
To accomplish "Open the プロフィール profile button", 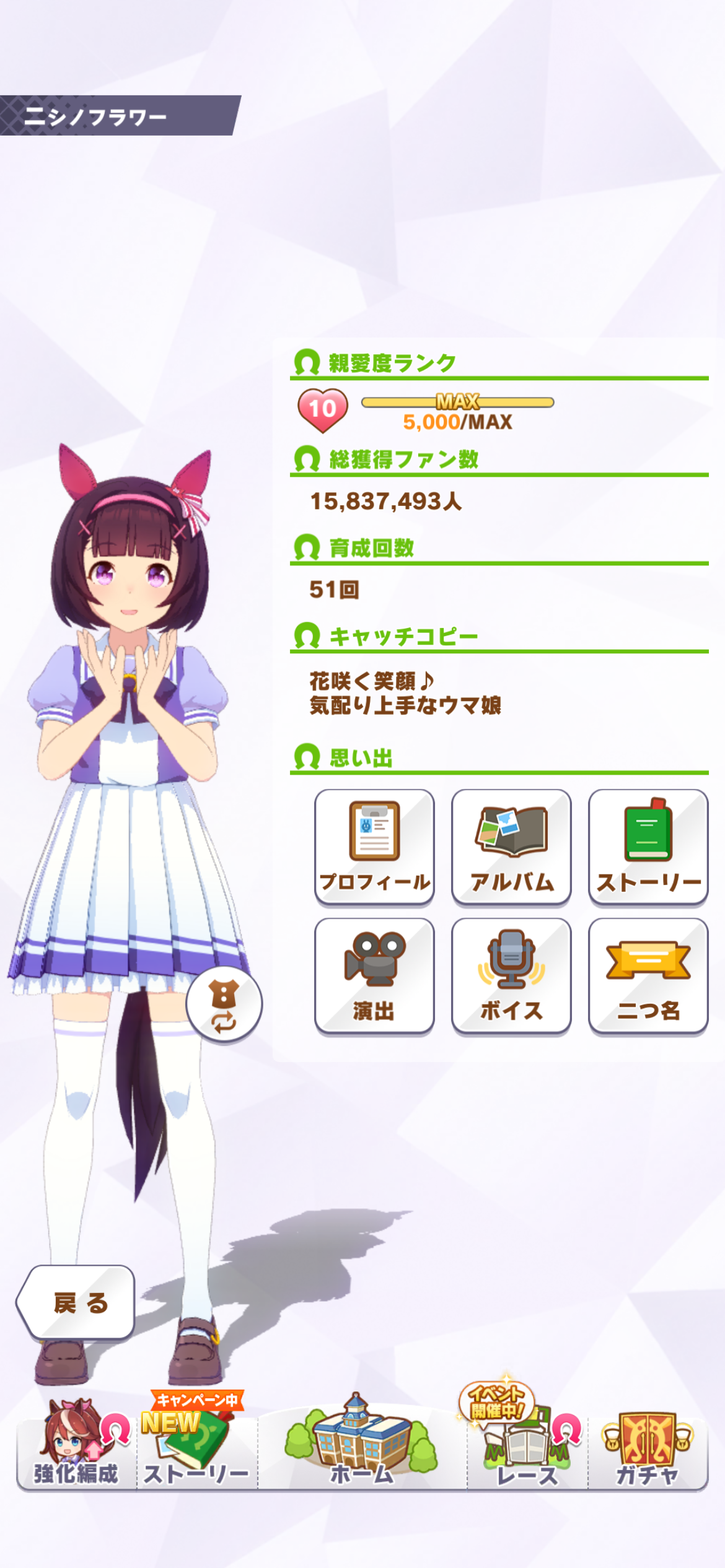I will (x=374, y=847).
